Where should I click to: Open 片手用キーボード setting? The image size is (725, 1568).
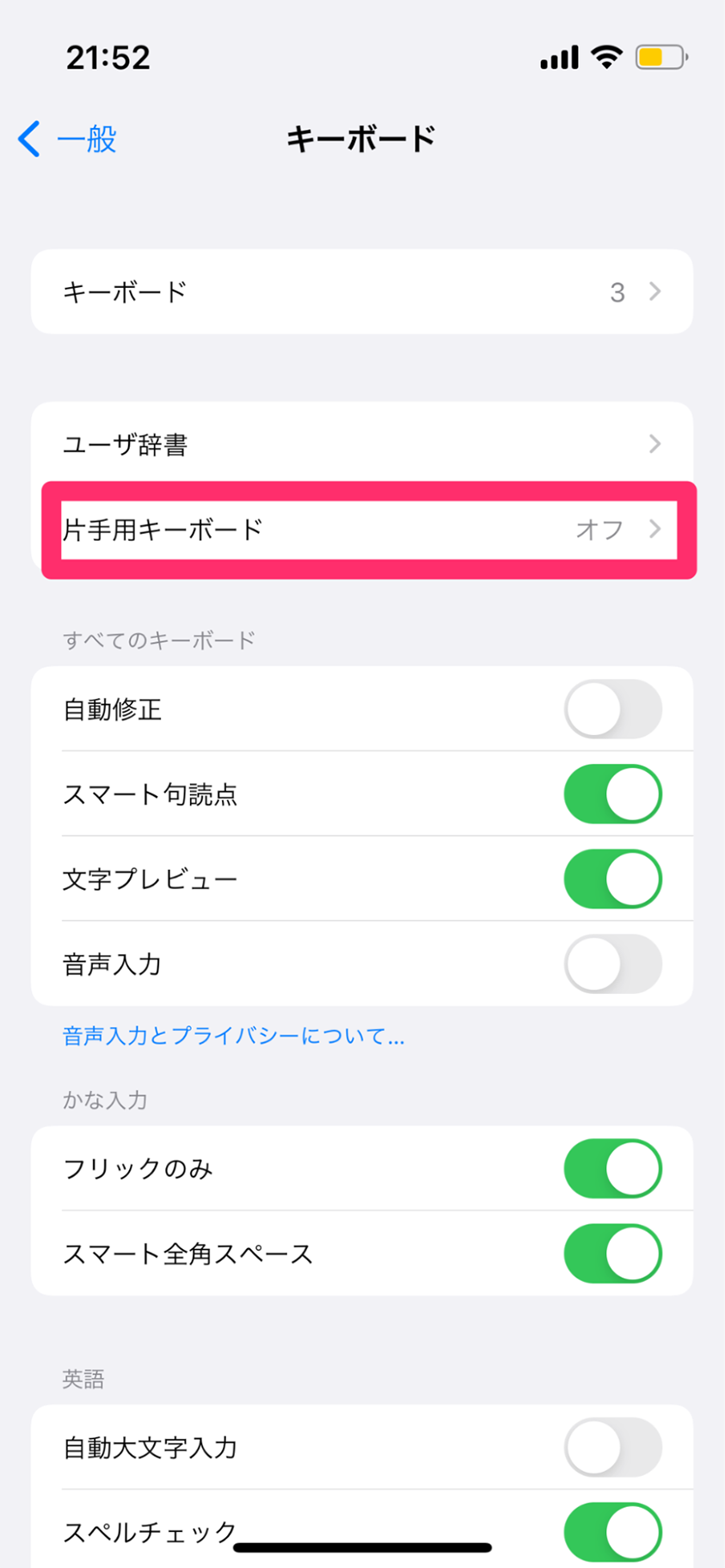click(x=362, y=529)
